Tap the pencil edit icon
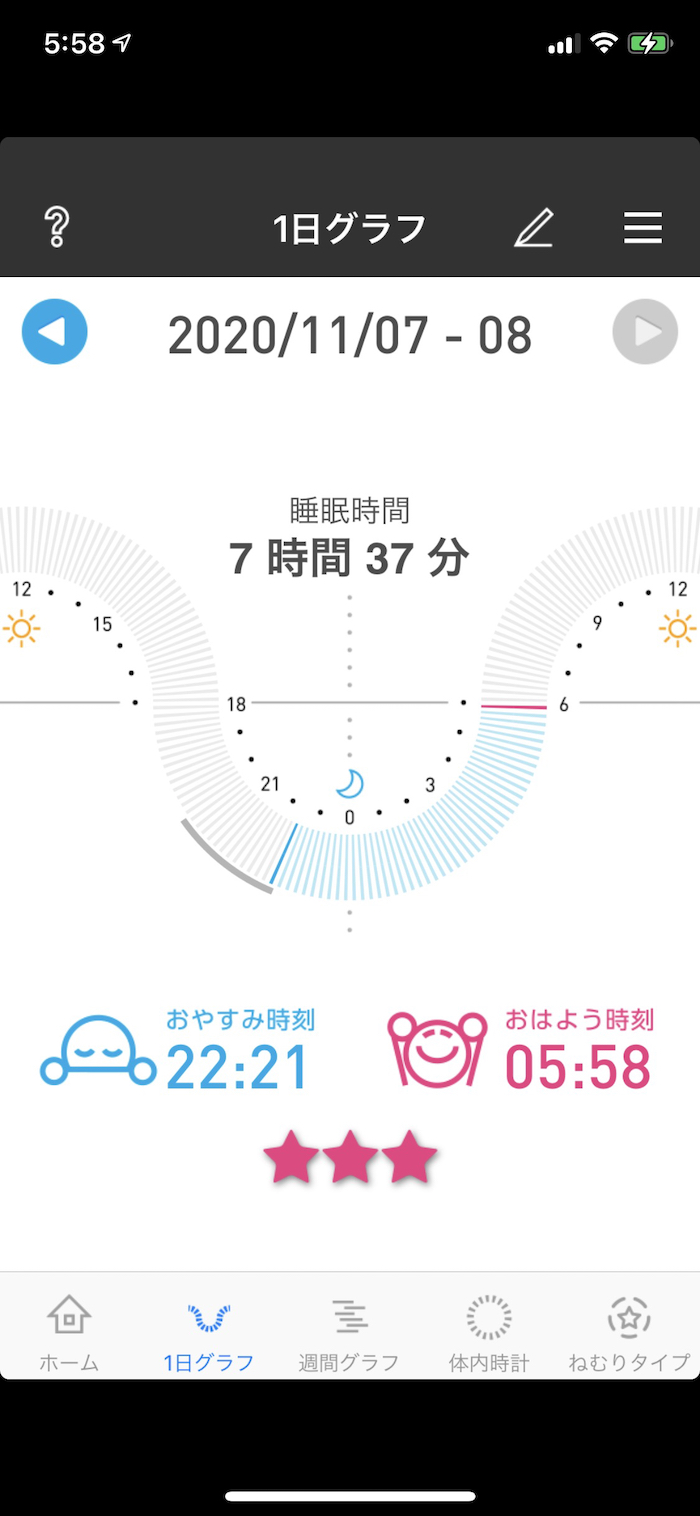Viewport: 700px width, 1516px height. [534, 228]
